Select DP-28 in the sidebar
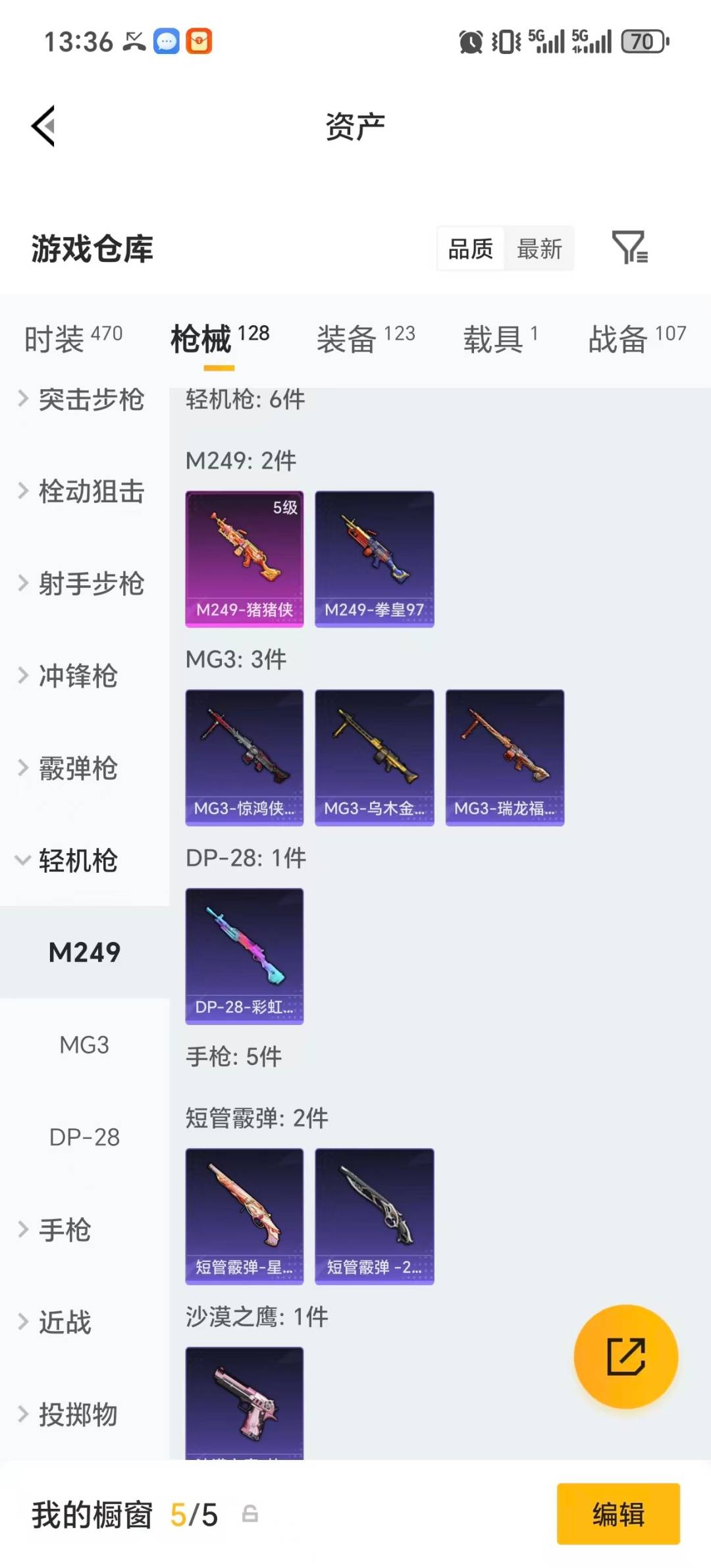711x1568 pixels. pyautogui.click(x=84, y=1137)
